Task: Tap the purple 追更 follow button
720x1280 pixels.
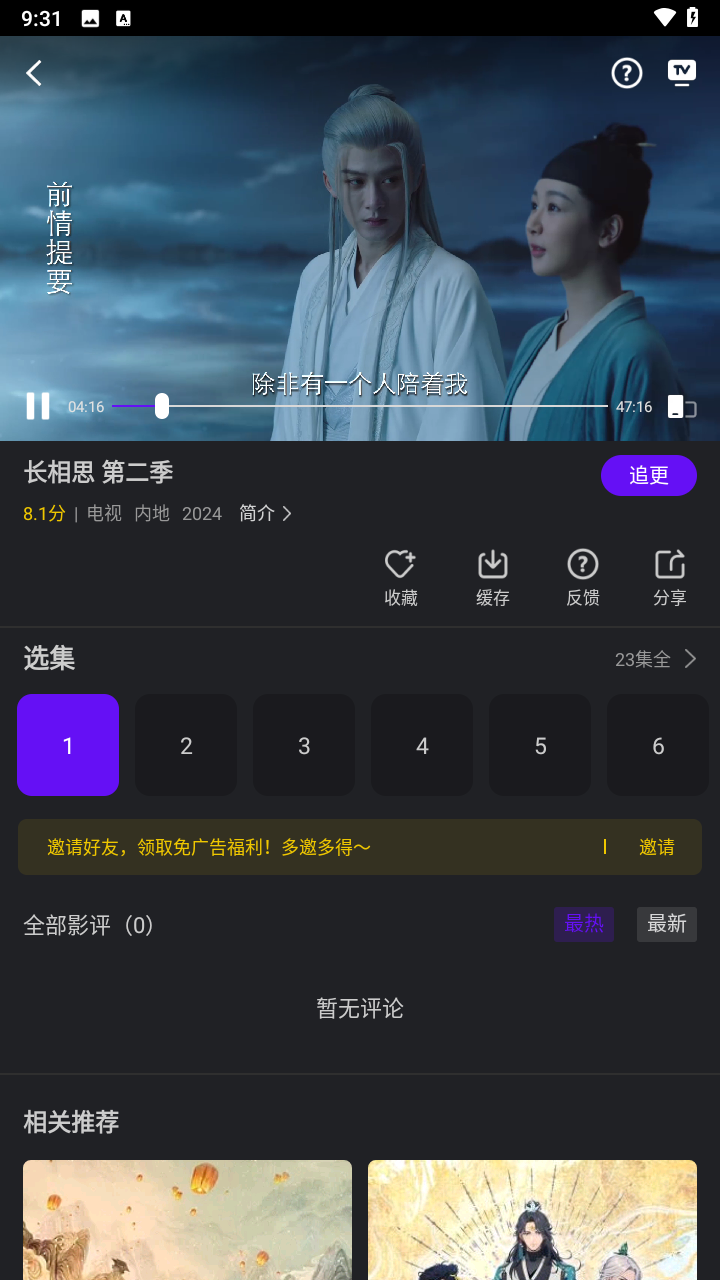Action: 648,475
